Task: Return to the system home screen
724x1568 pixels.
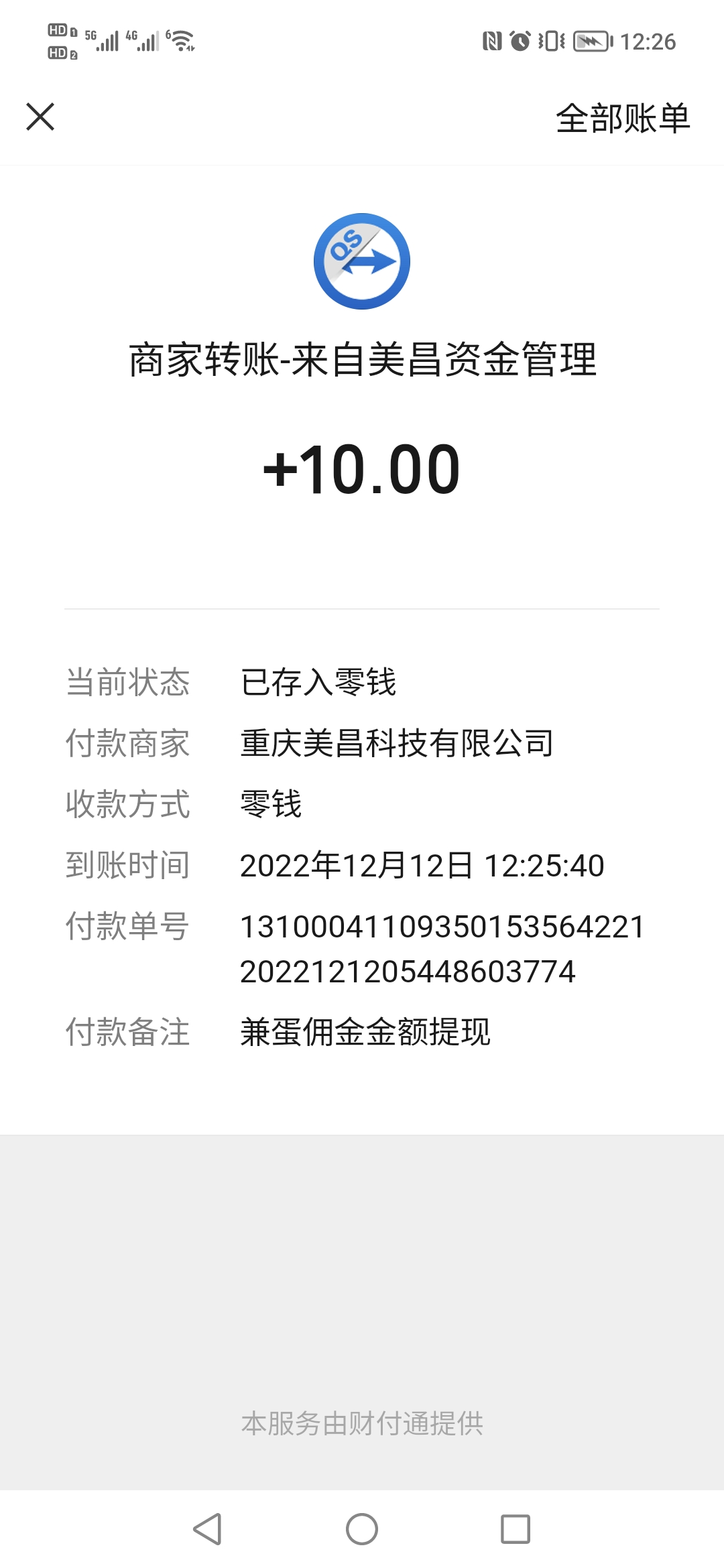Action: (362, 1528)
